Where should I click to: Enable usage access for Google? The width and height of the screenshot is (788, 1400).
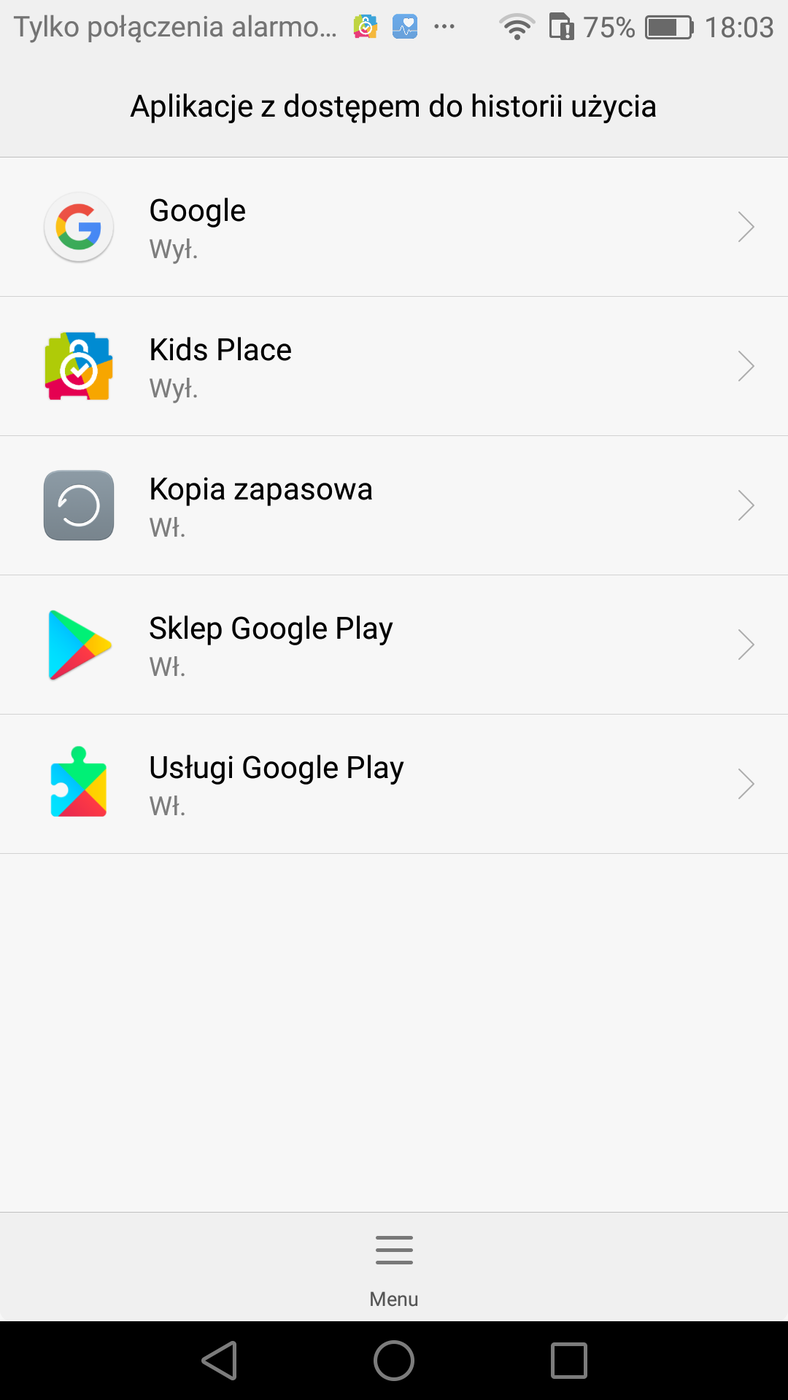point(394,227)
